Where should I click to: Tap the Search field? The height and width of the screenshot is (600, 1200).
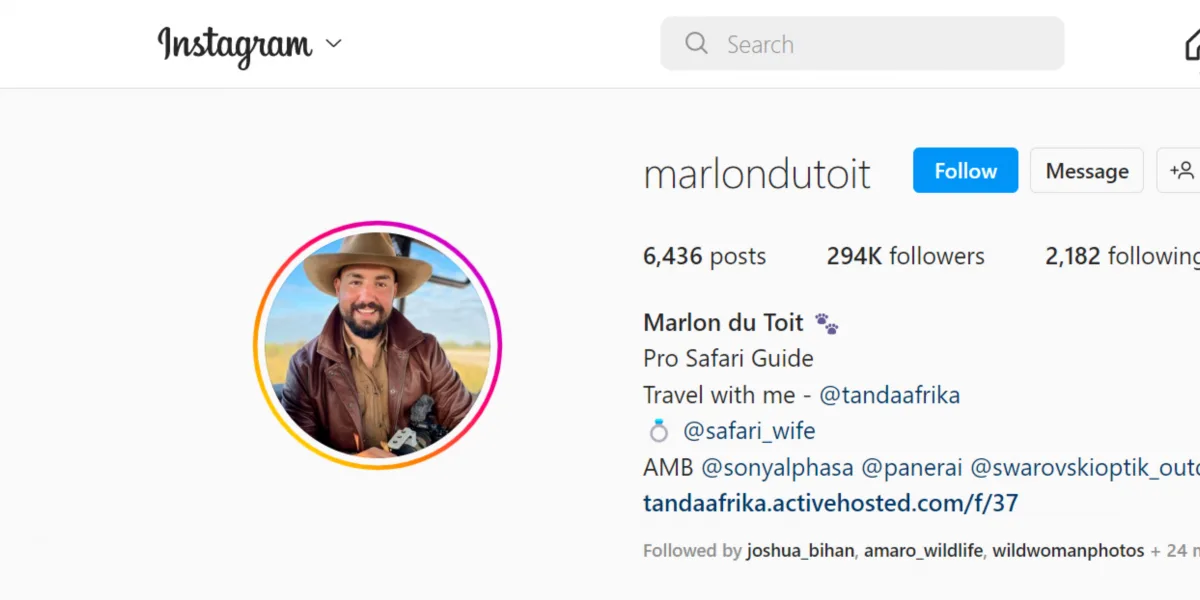click(862, 44)
